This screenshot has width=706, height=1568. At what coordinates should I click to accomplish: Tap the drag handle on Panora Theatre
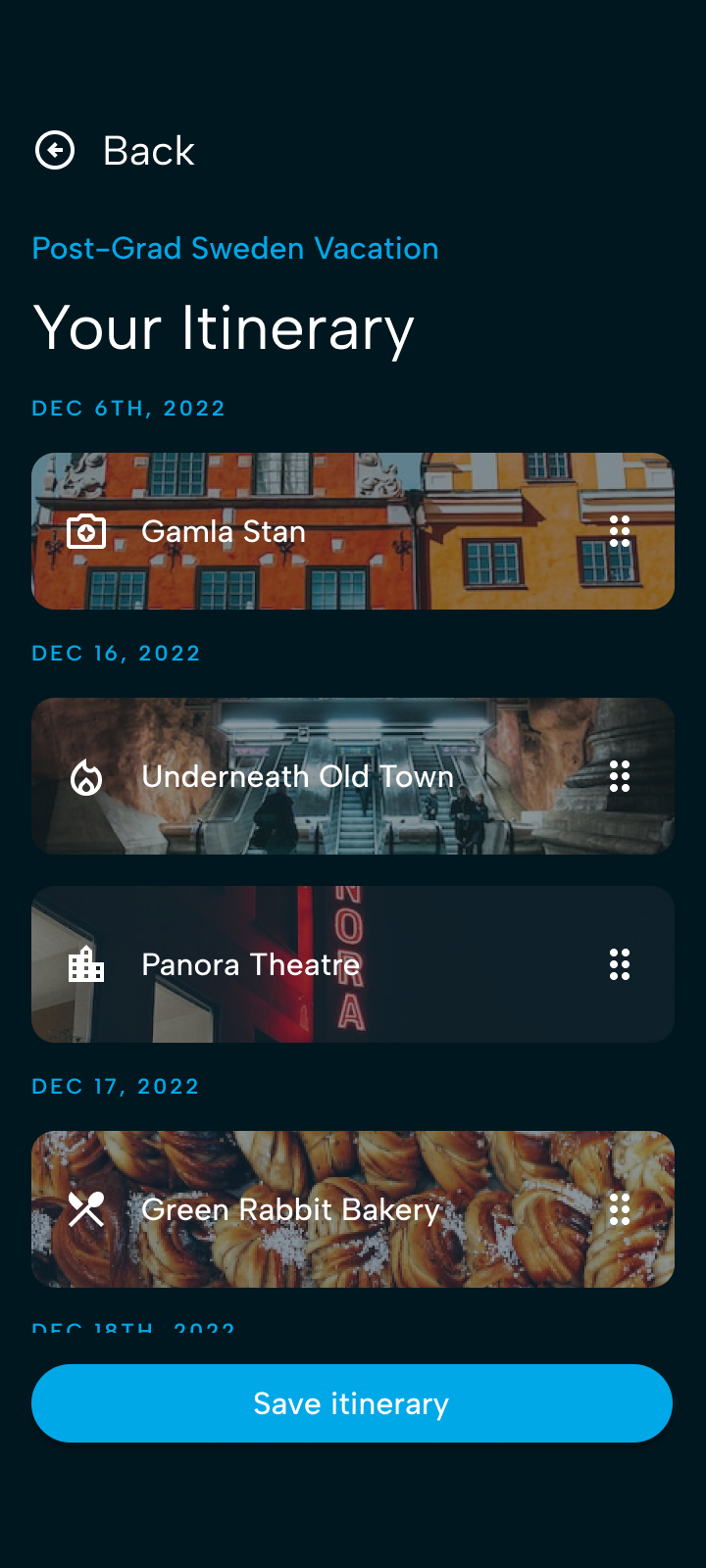620,964
